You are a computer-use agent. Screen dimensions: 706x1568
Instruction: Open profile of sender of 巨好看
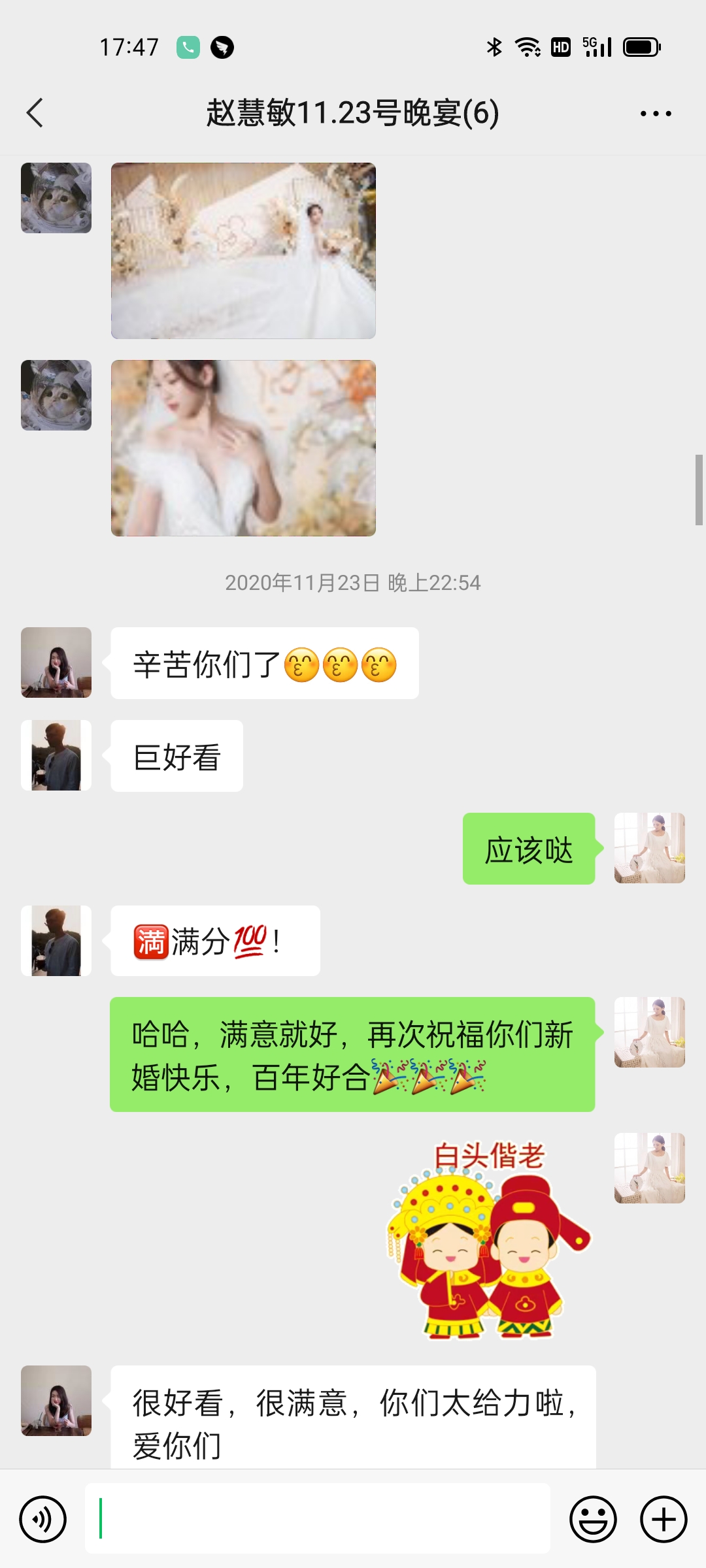(56, 755)
